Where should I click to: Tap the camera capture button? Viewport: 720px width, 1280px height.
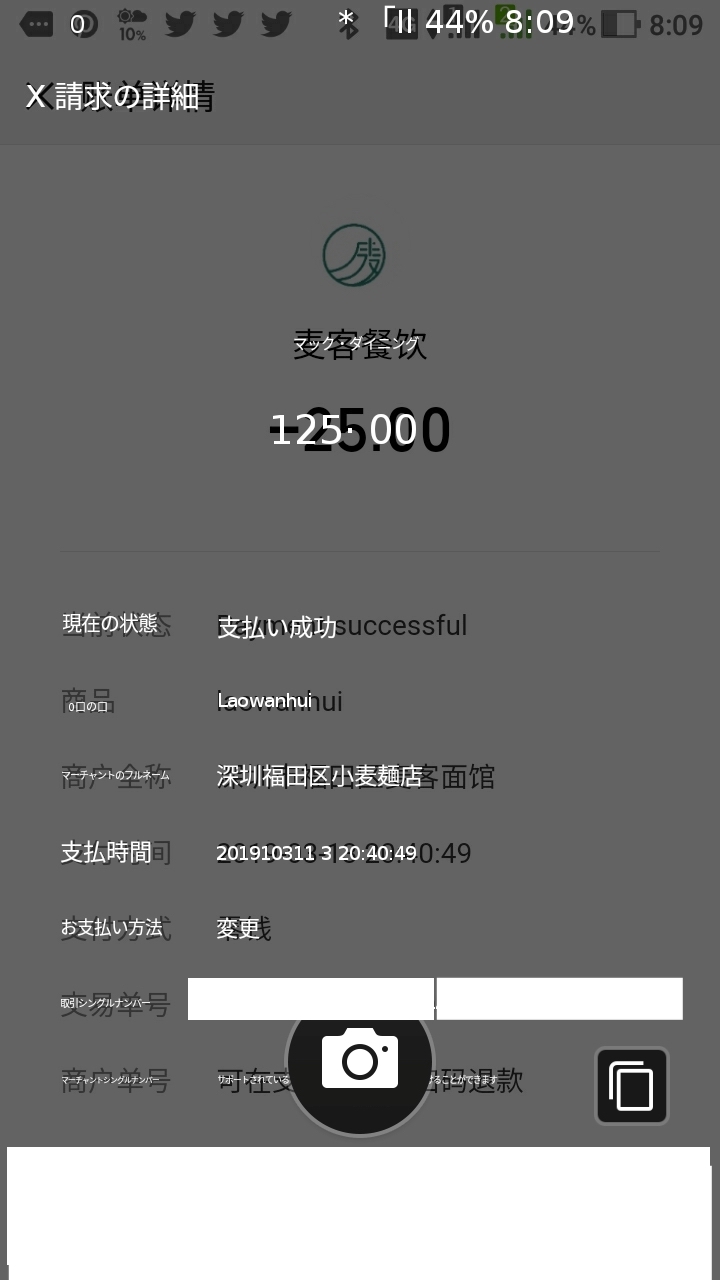(360, 1061)
